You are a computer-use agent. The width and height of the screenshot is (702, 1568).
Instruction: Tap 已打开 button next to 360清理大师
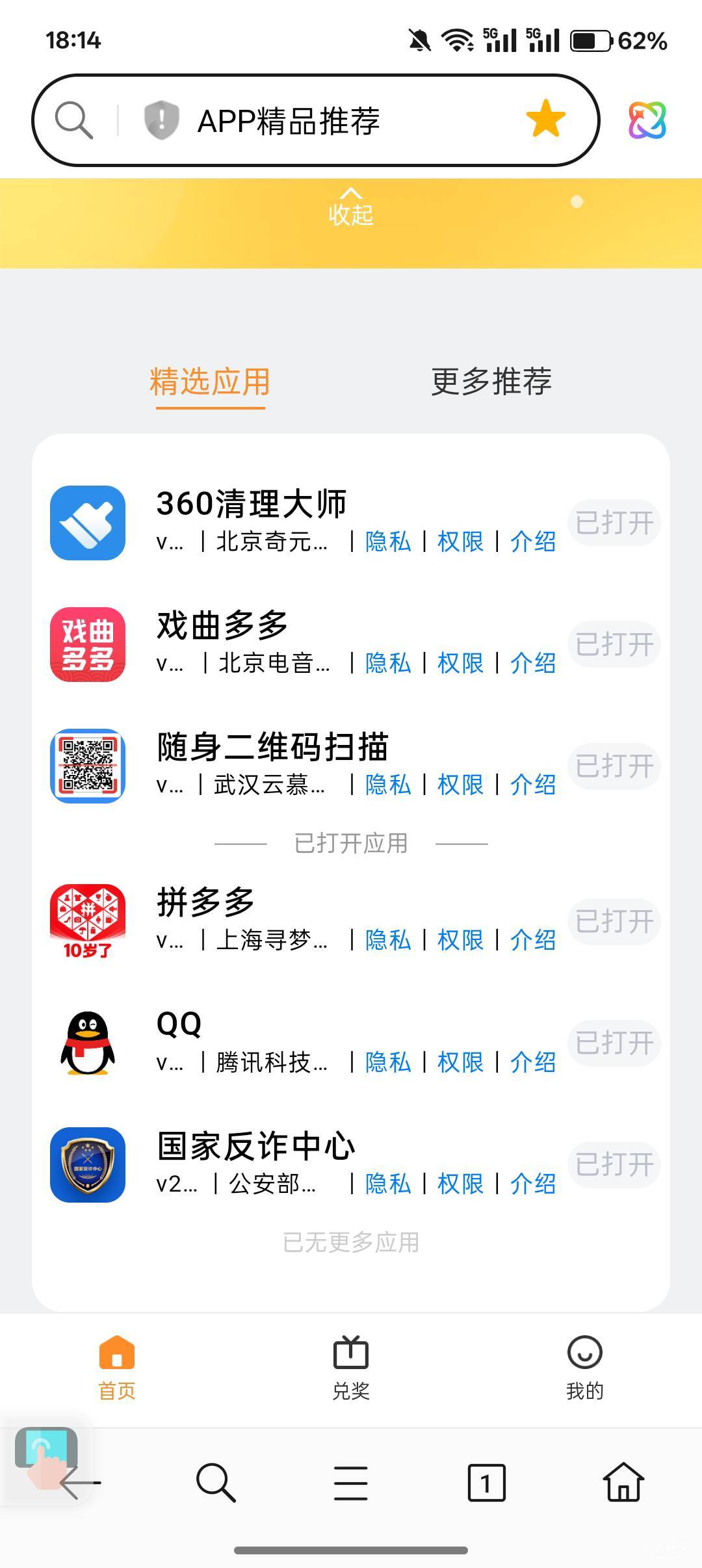pyautogui.click(x=614, y=523)
